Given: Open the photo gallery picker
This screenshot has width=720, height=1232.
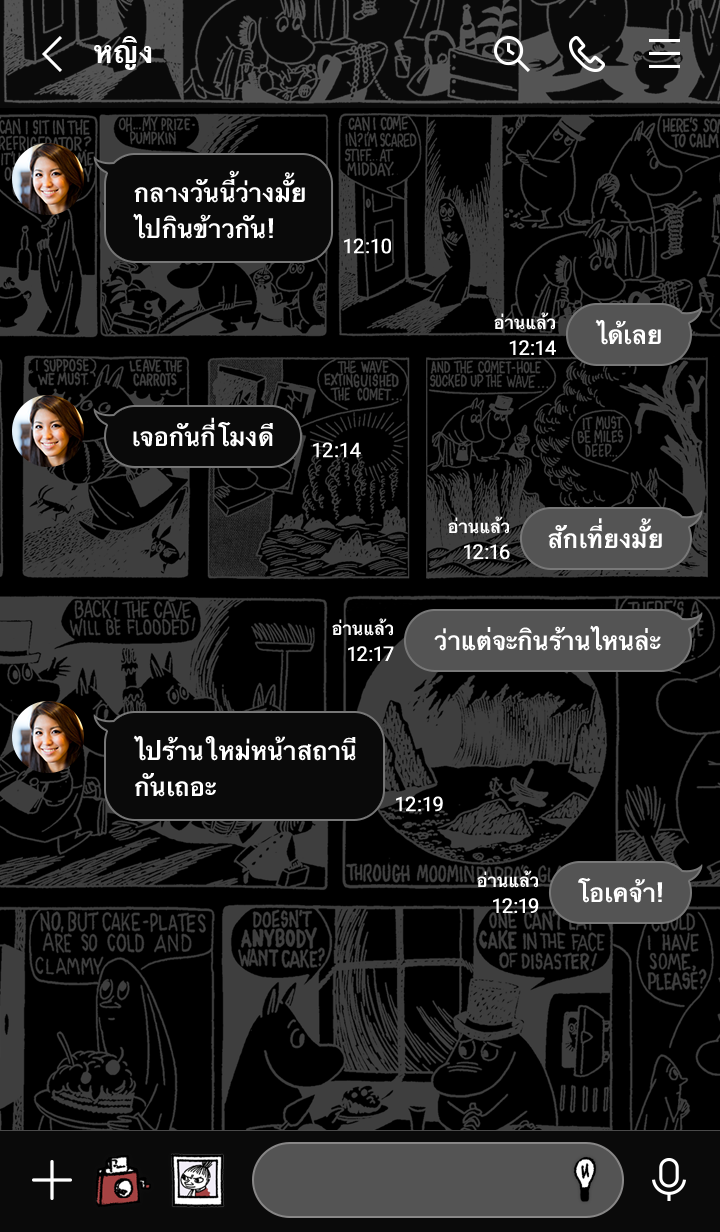Looking at the screenshot, I should click(197, 1181).
